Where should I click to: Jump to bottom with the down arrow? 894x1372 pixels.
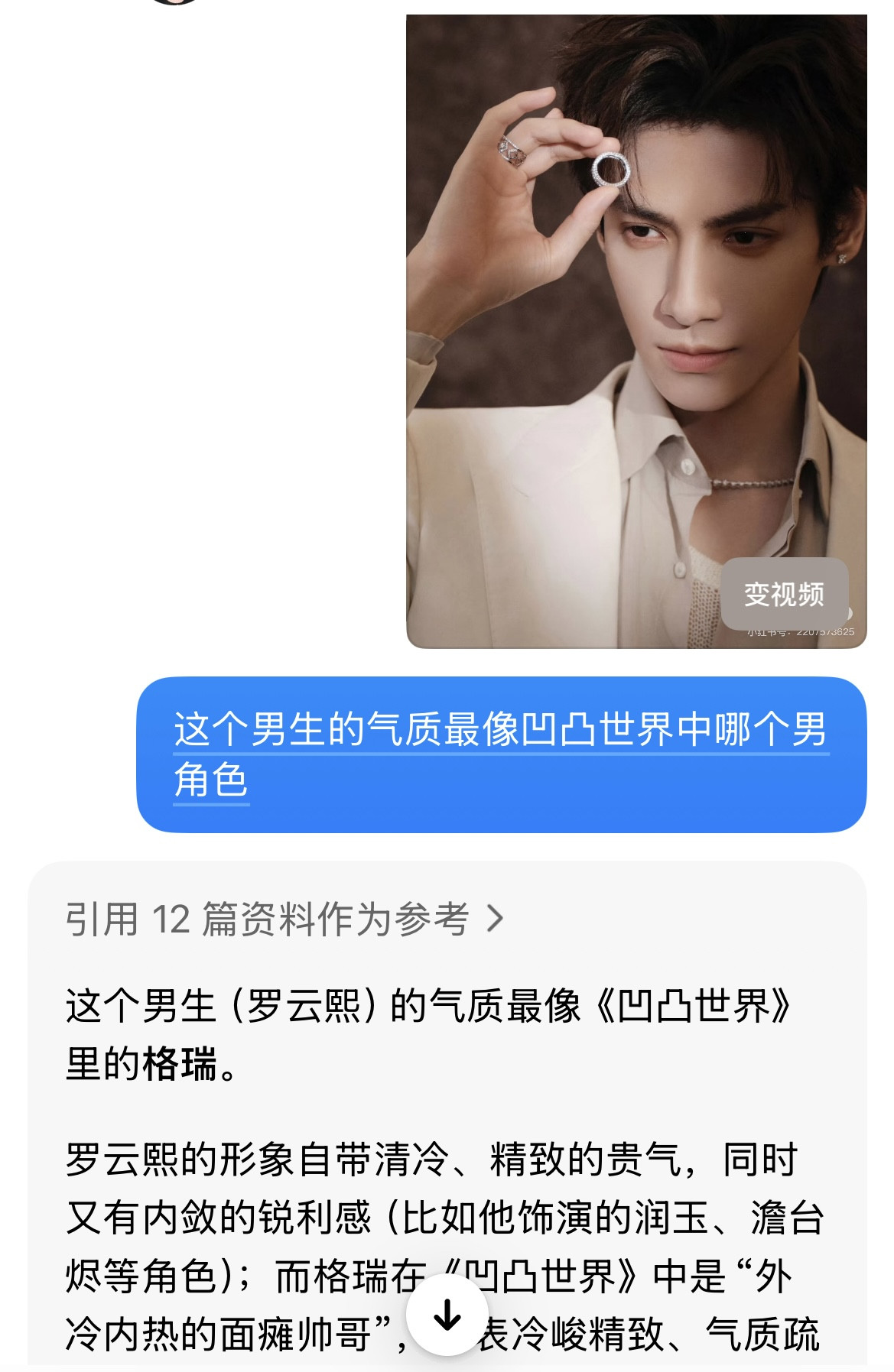pos(447,1314)
